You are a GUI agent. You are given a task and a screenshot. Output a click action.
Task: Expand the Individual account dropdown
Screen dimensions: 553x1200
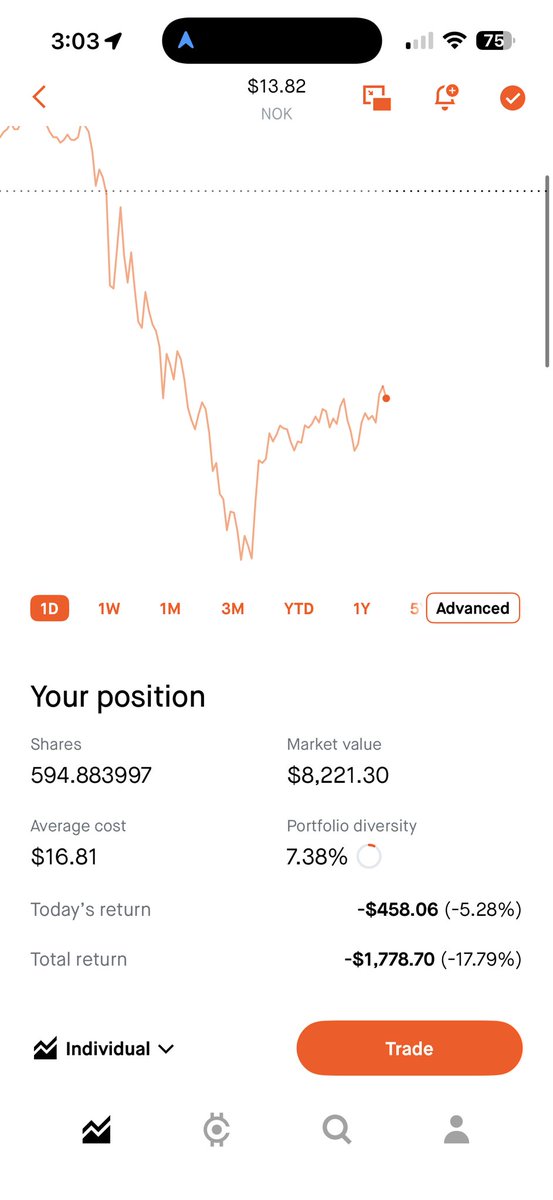pos(104,1049)
